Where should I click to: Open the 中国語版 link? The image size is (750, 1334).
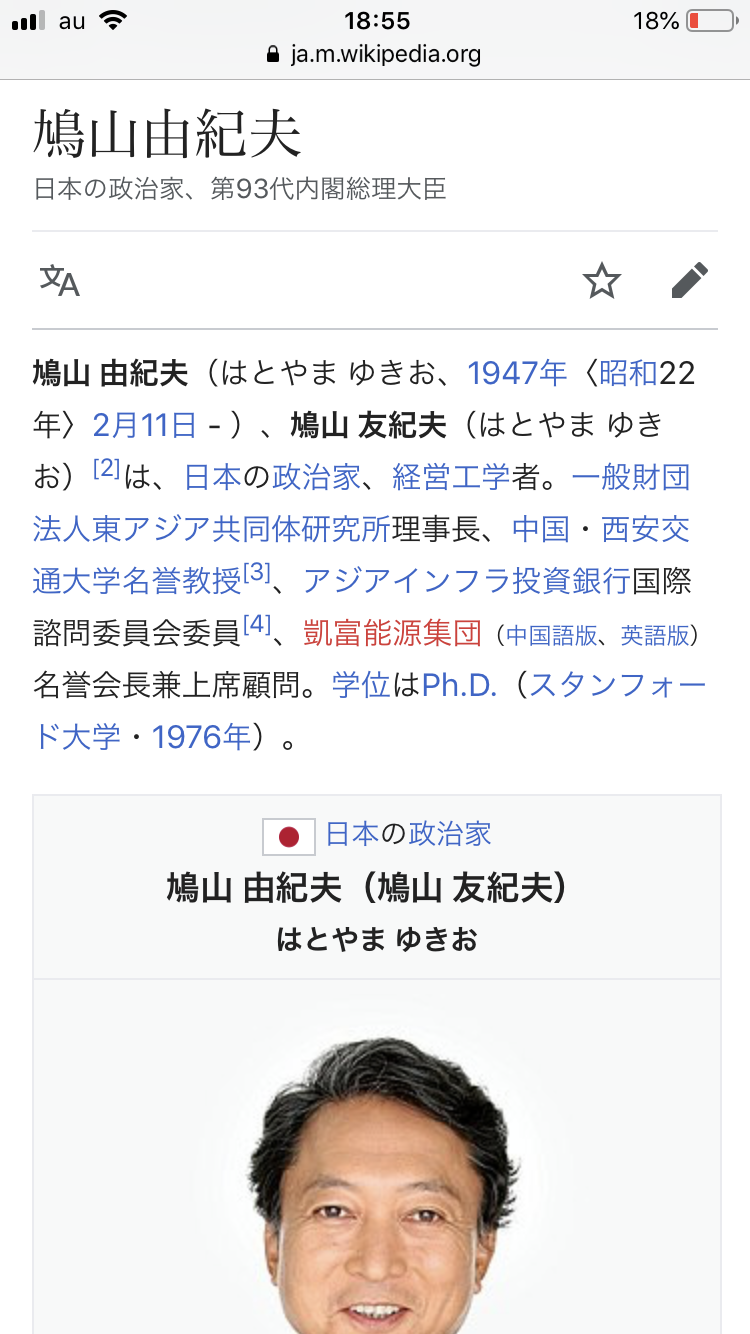coord(551,635)
